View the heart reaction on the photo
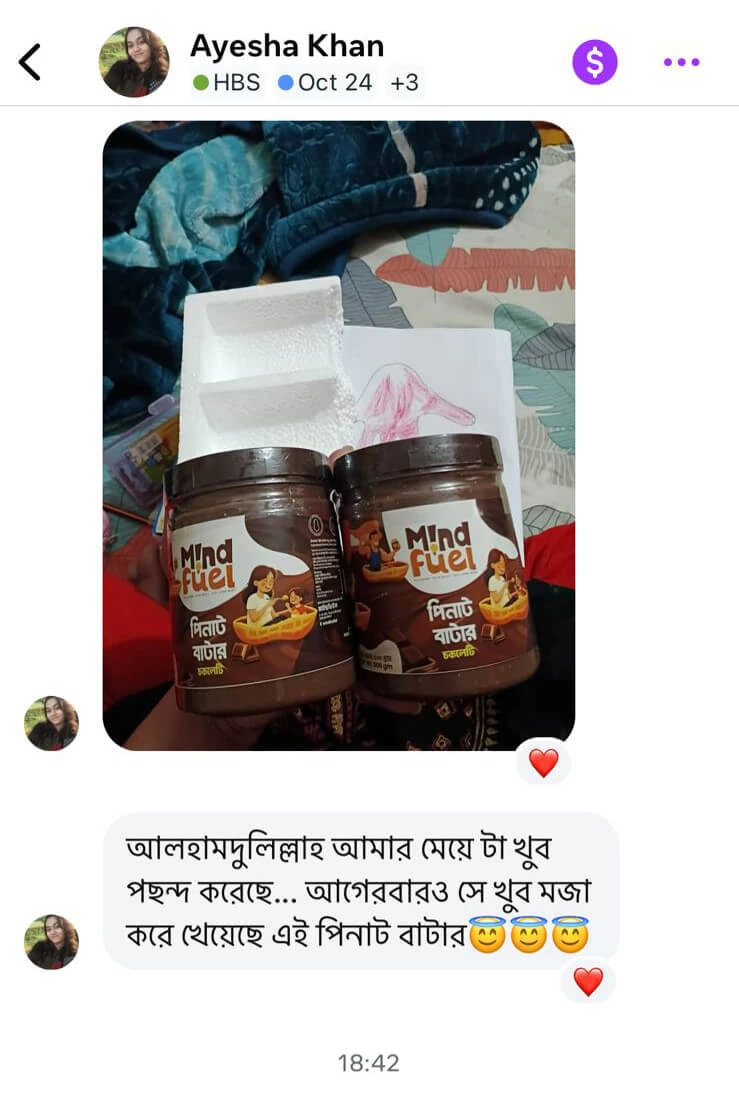 tap(543, 764)
